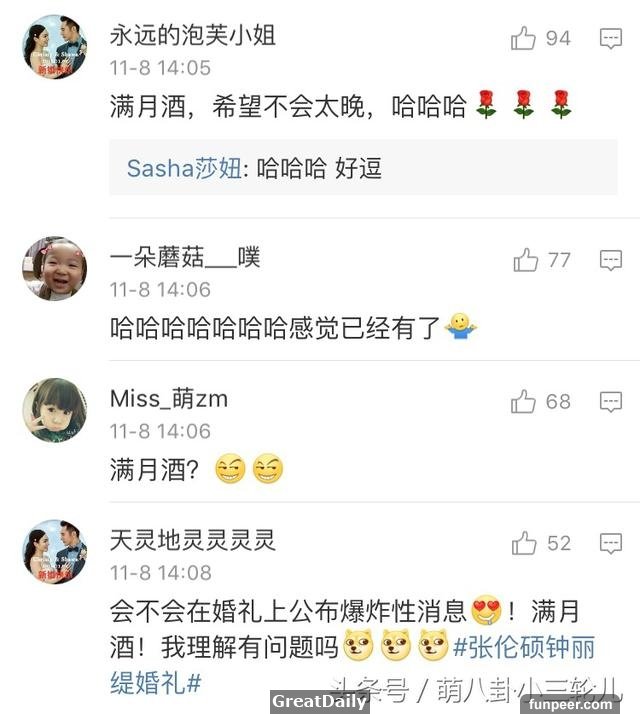Like the comment by 一朵蘑菇__噗
The height and width of the screenshot is (714, 640).
[524, 261]
